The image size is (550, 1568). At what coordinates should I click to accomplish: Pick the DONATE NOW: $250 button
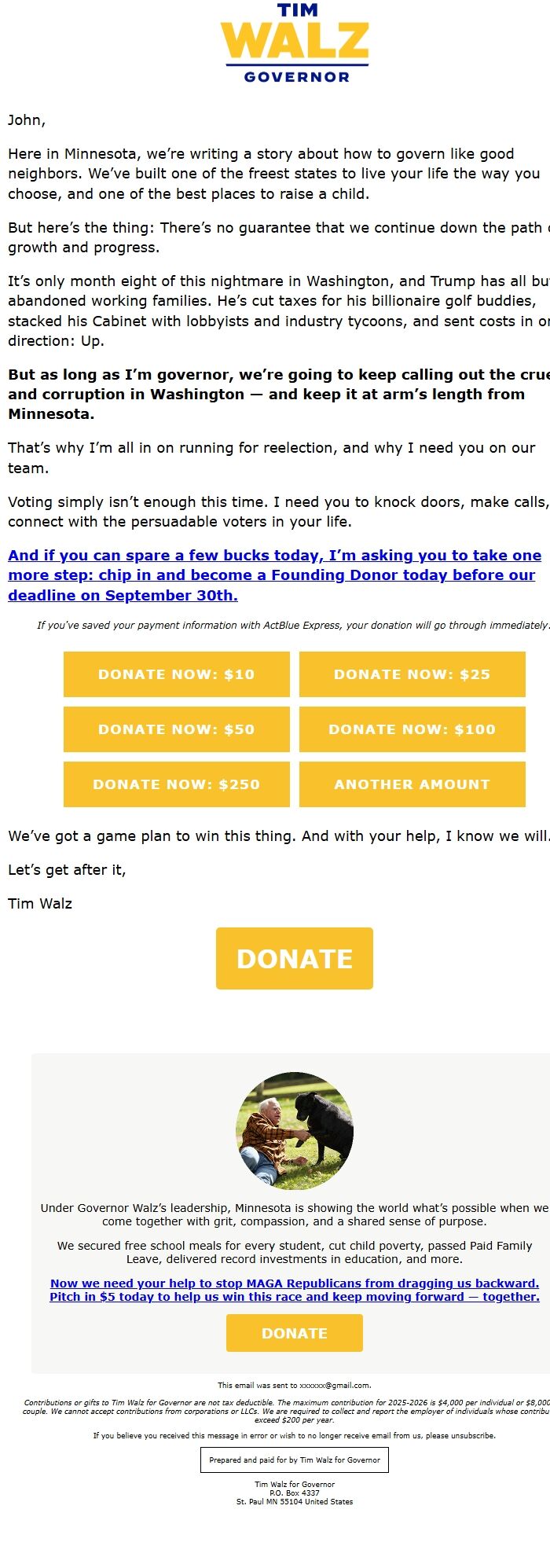(x=176, y=784)
